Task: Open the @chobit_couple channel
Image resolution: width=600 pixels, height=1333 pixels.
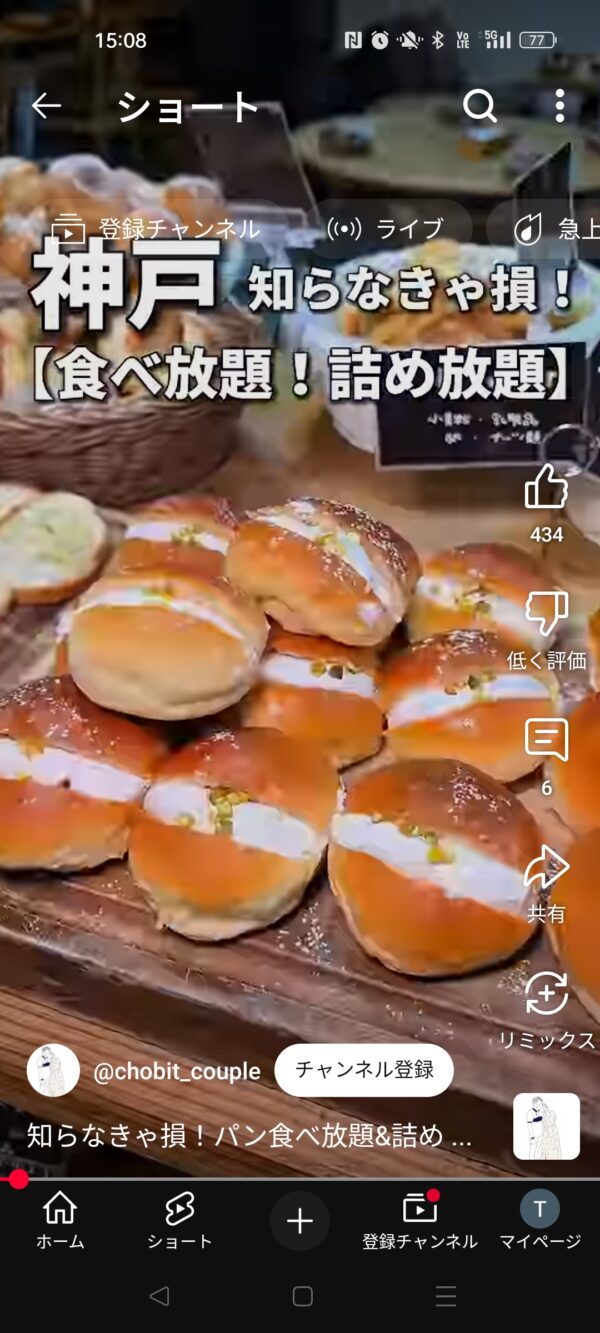Action: click(x=176, y=1072)
